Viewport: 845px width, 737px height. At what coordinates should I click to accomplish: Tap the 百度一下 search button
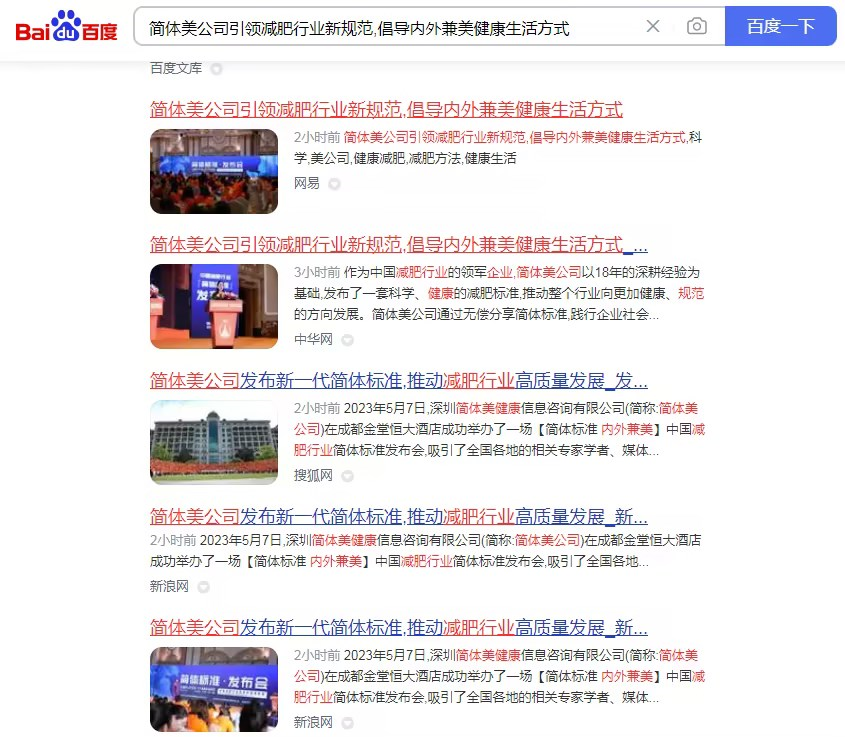click(780, 27)
